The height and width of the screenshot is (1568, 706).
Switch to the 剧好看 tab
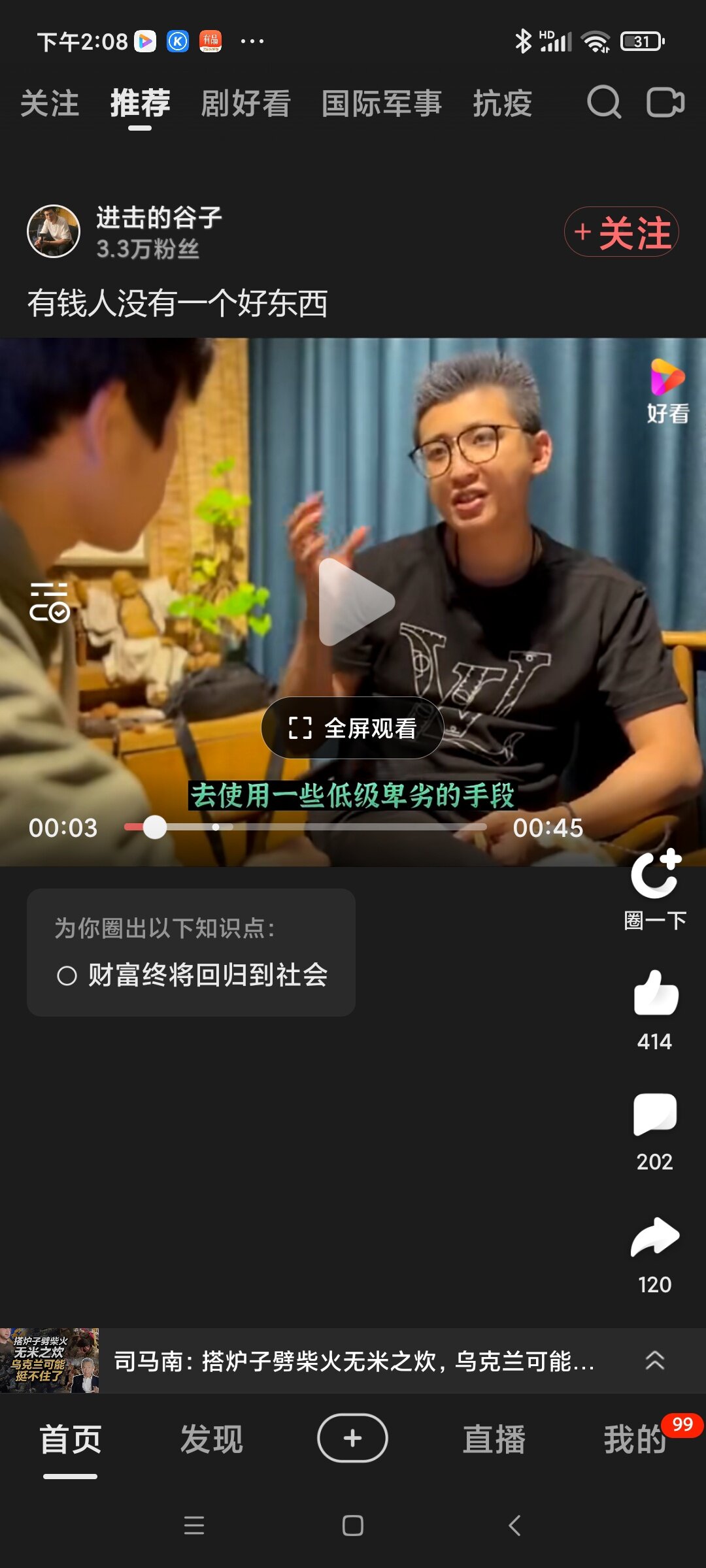click(x=246, y=104)
